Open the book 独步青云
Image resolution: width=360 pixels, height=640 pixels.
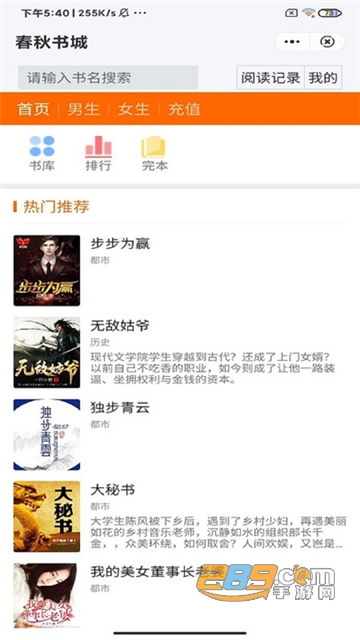tap(180, 435)
